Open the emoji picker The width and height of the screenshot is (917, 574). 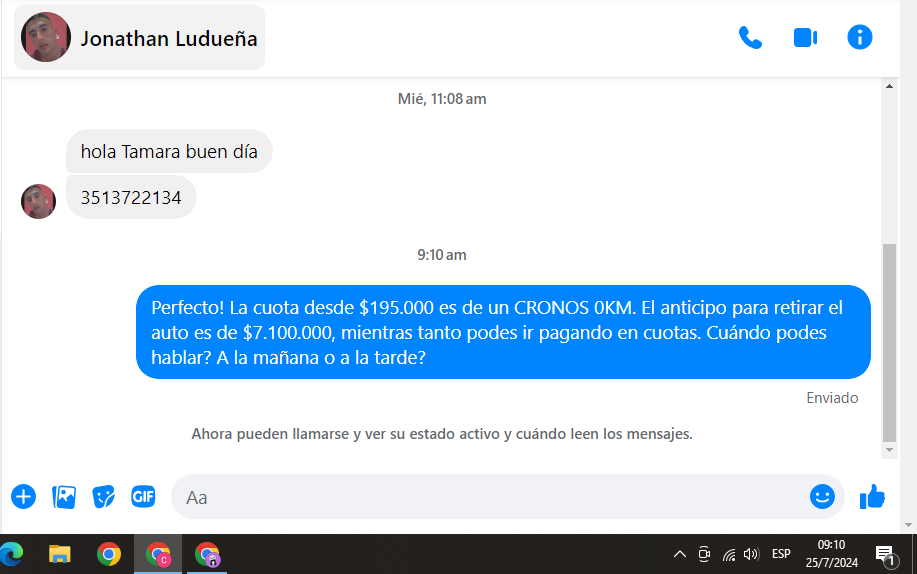pyautogui.click(x=822, y=496)
